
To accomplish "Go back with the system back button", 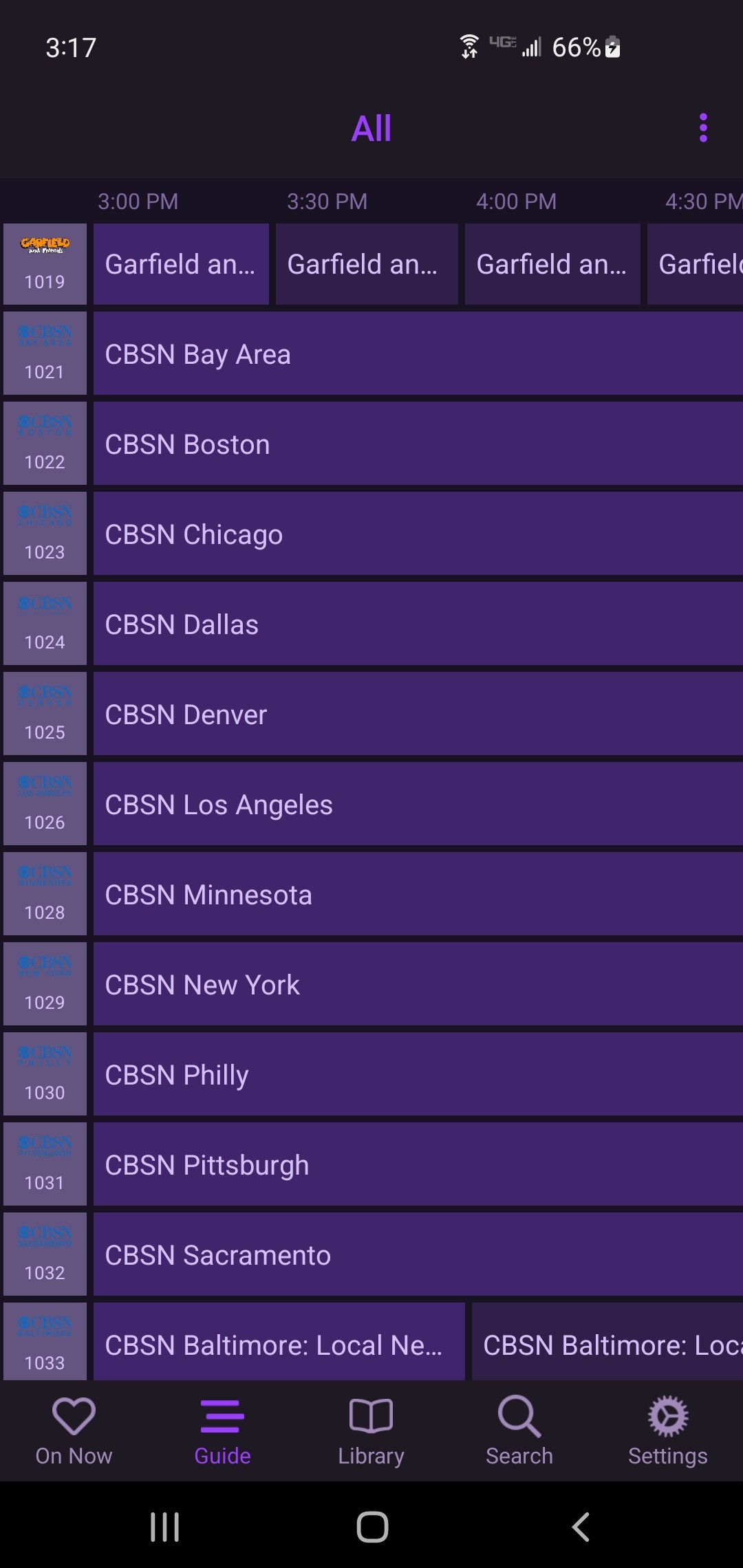I will tap(580, 1527).
